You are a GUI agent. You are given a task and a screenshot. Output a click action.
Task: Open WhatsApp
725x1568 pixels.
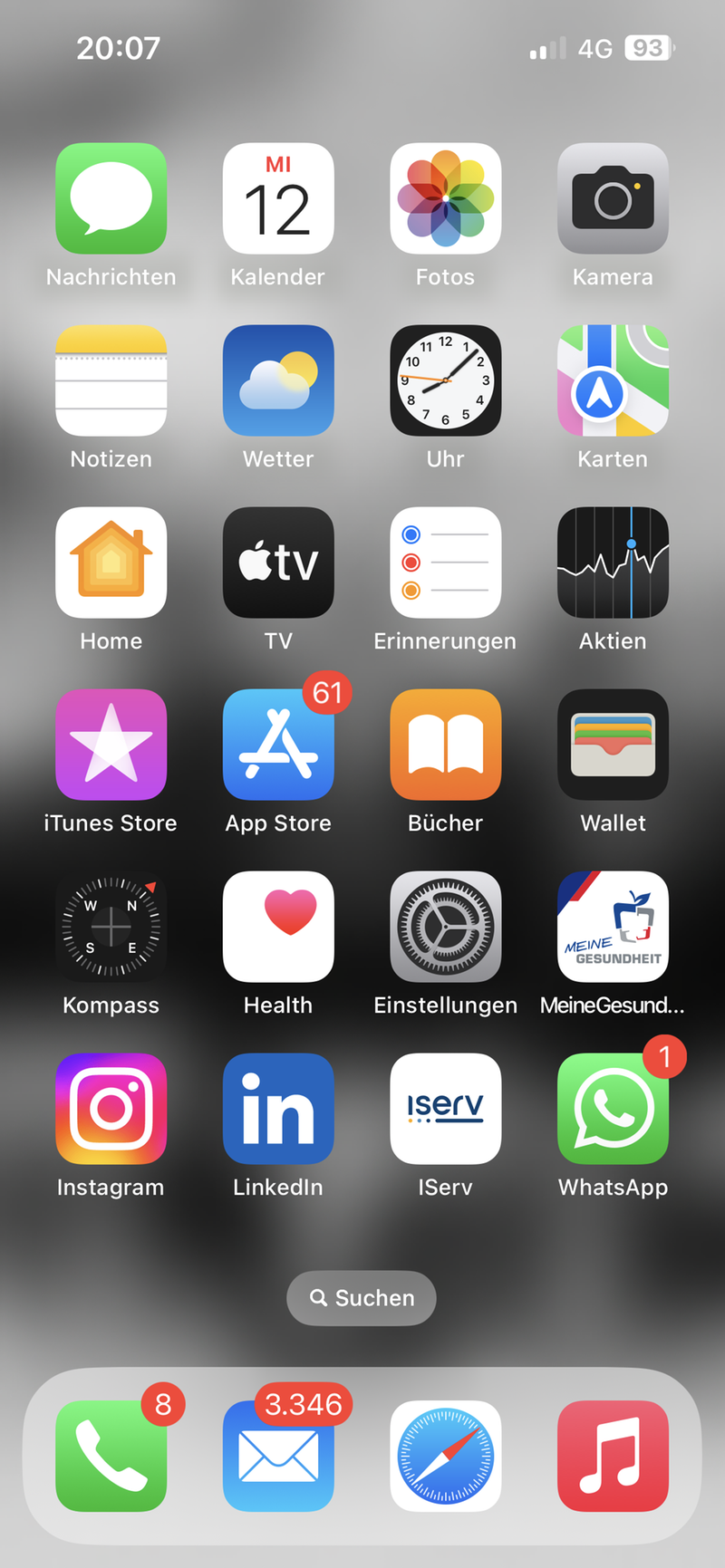[x=613, y=1109]
